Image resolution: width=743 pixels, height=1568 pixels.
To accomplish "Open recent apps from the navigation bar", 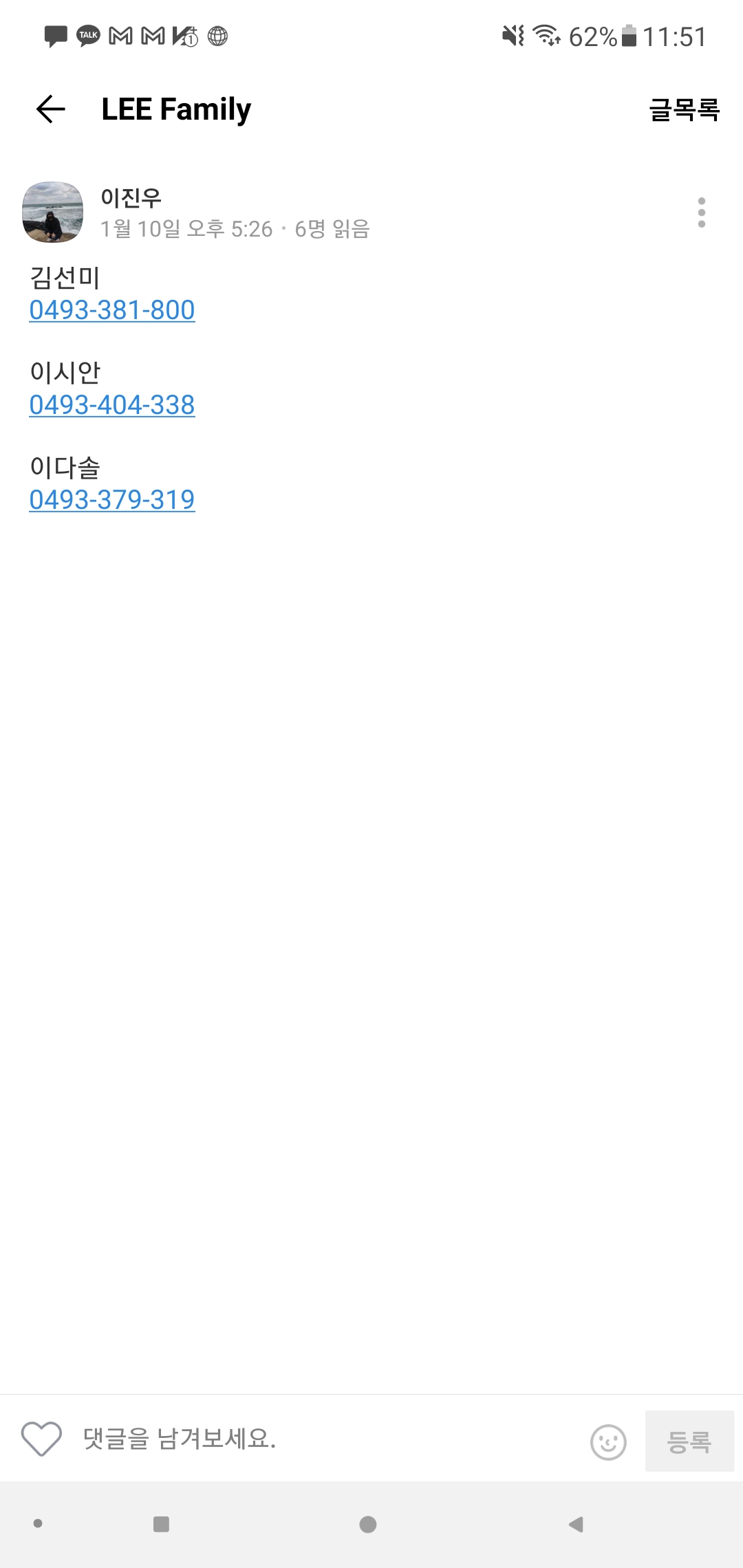I will click(161, 1525).
